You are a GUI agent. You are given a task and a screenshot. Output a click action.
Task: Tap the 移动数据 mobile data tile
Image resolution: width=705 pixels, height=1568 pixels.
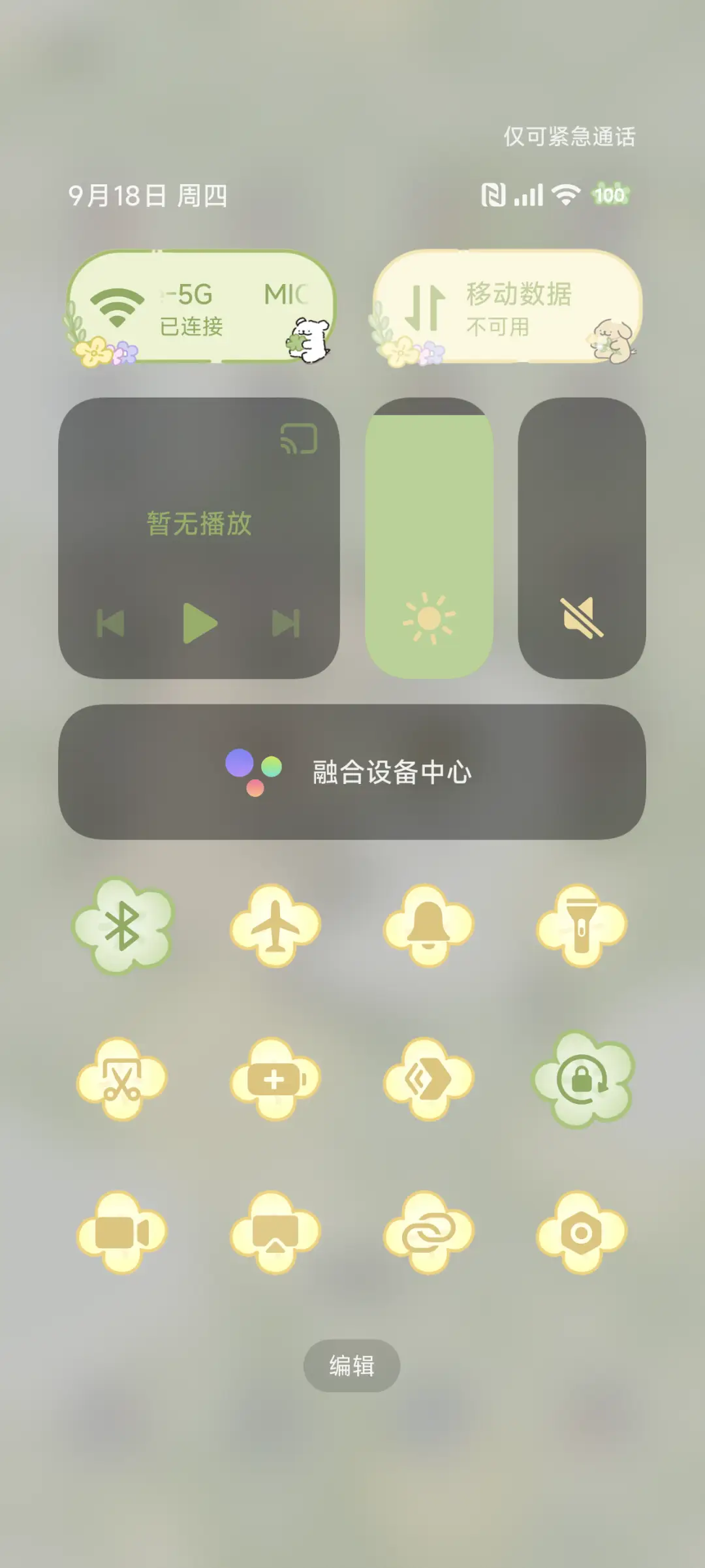(508, 307)
